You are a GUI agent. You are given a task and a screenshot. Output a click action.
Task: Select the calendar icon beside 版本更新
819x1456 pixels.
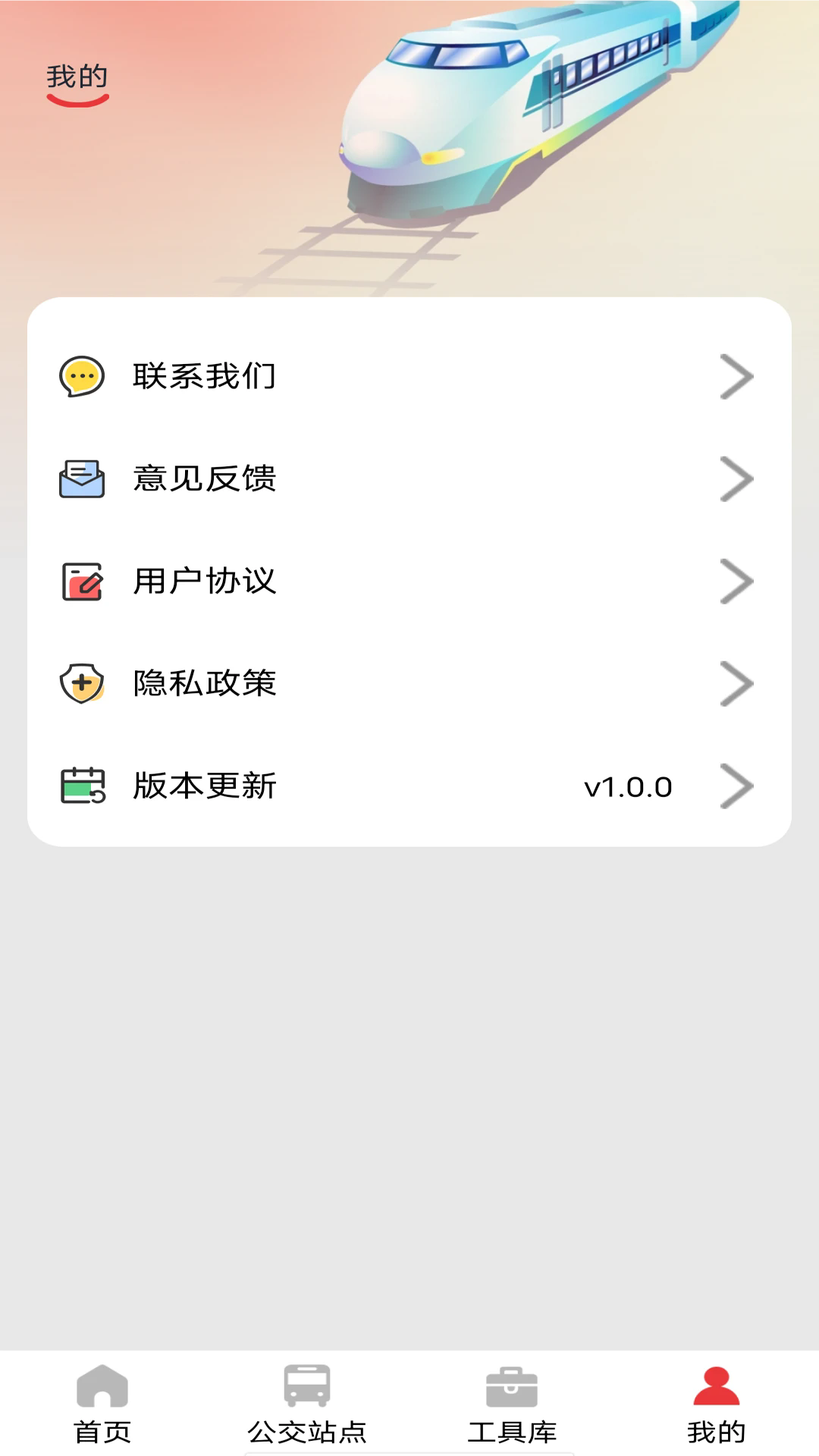coord(80,786)
